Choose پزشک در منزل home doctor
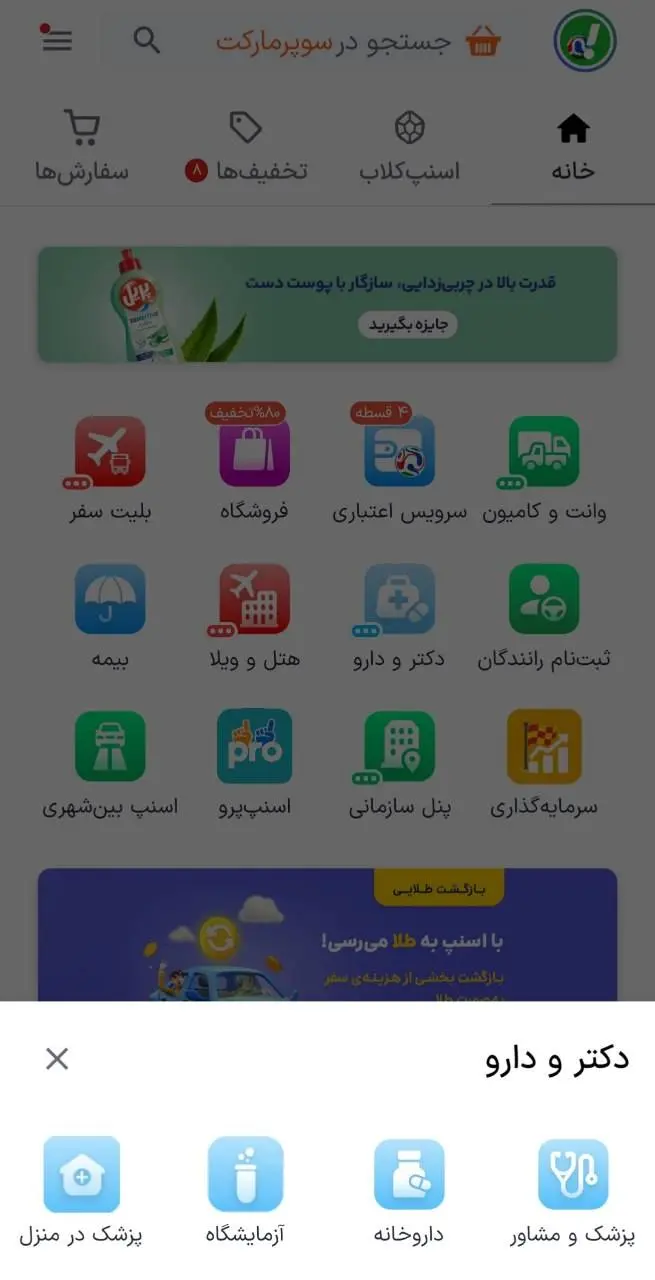Viewport: 655px width, 1280px height. [81, 1191]
